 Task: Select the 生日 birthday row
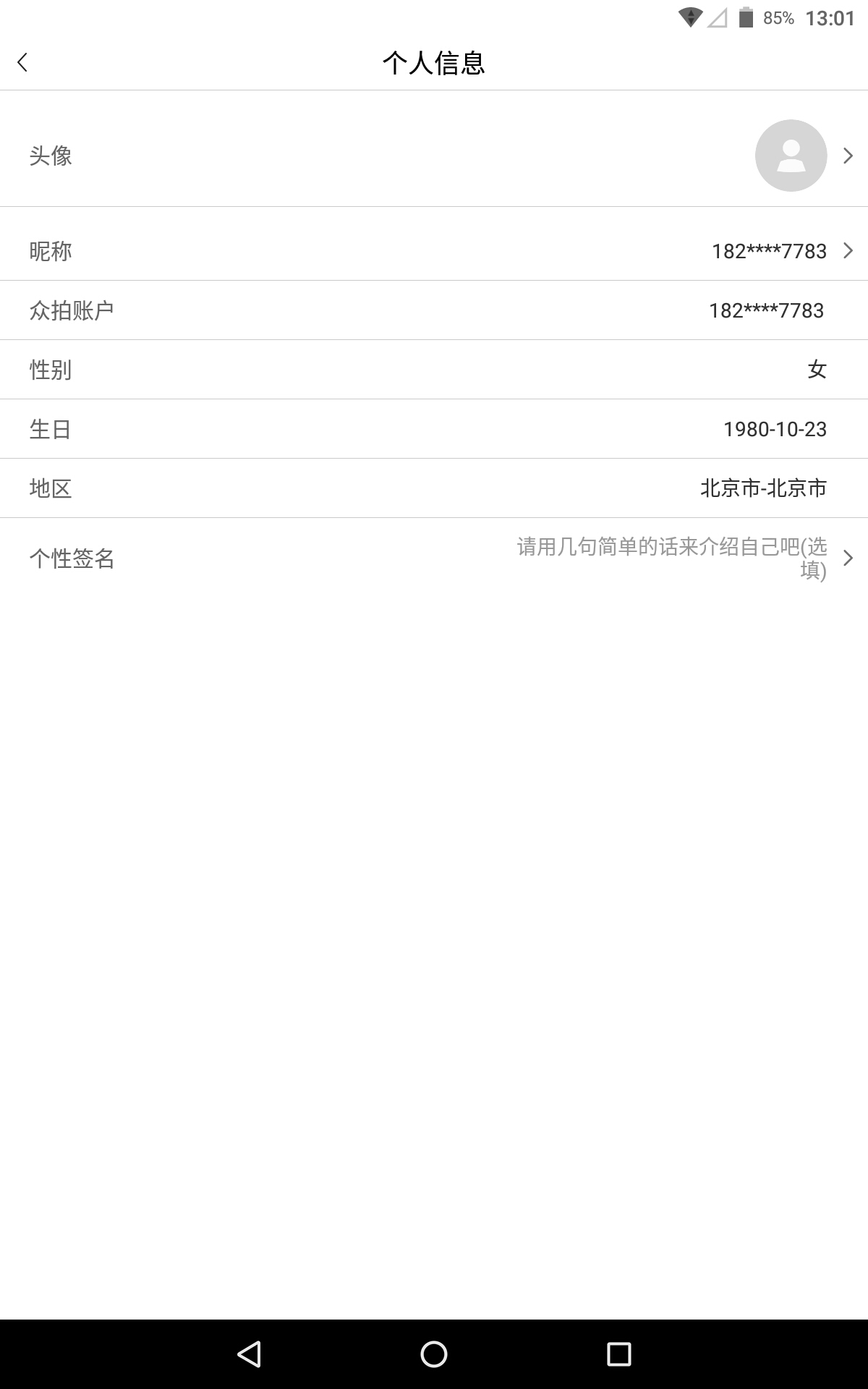pos(434,429)
